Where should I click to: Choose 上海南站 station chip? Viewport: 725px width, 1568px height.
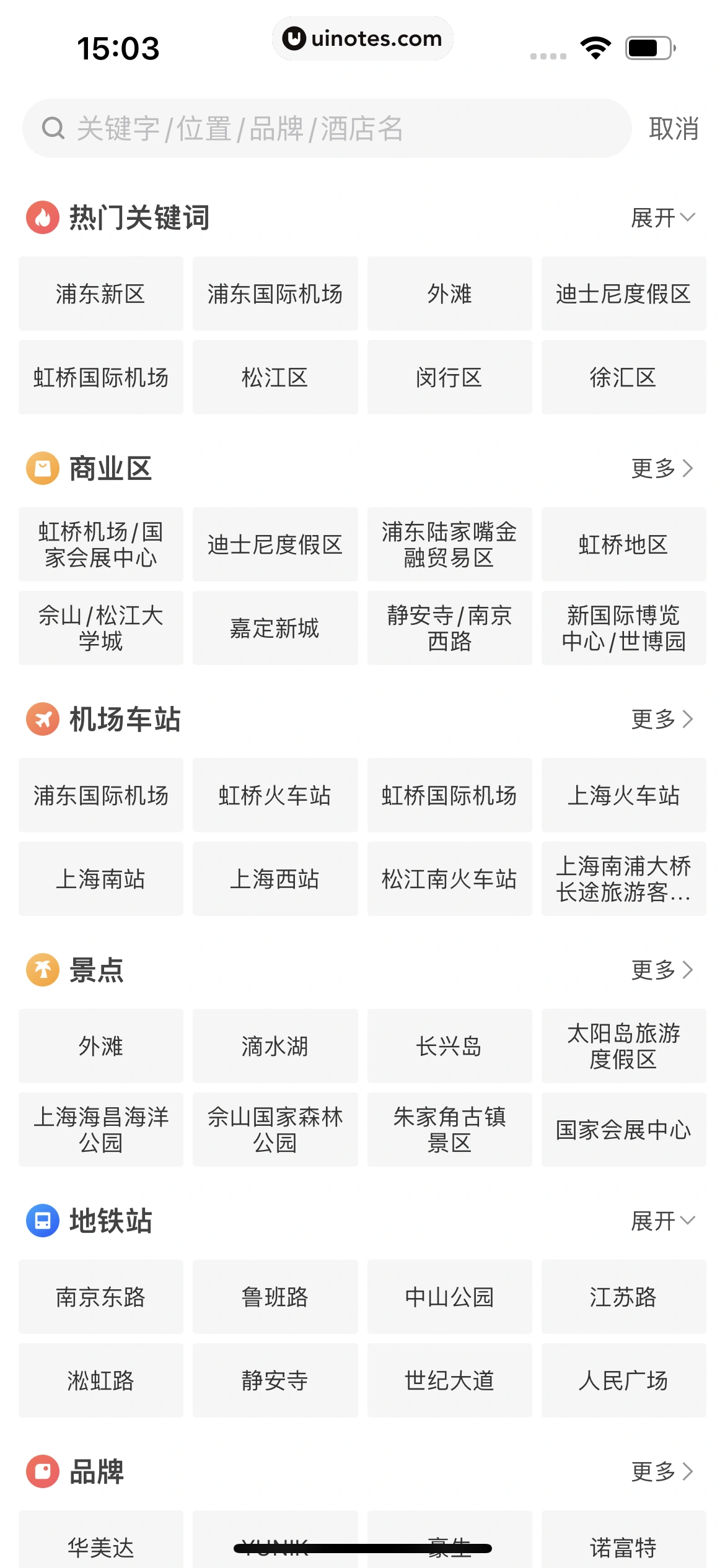coord(101,879)
